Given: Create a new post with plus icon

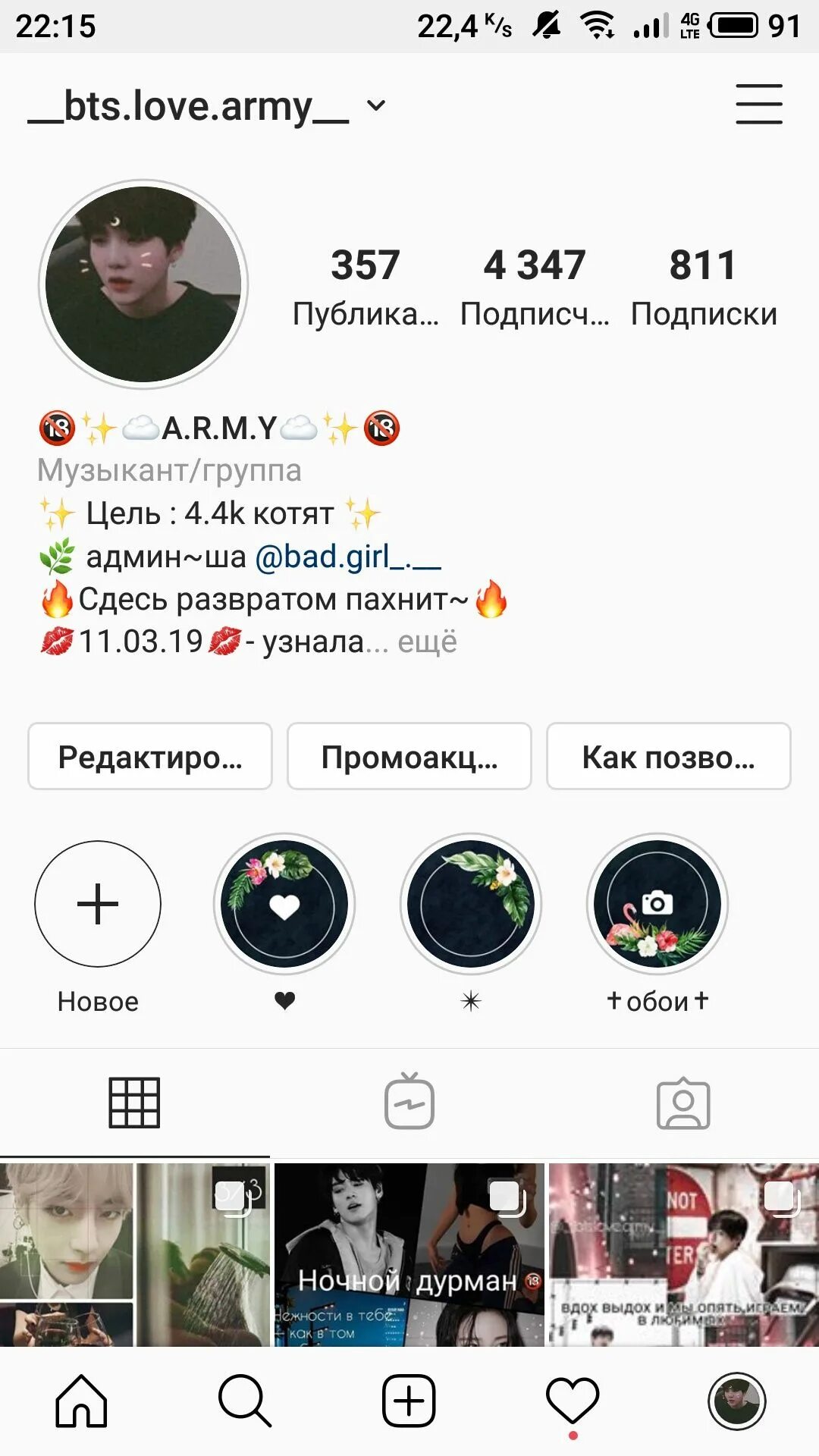Looking at the screenshot, I should (x=409, y=1401).
